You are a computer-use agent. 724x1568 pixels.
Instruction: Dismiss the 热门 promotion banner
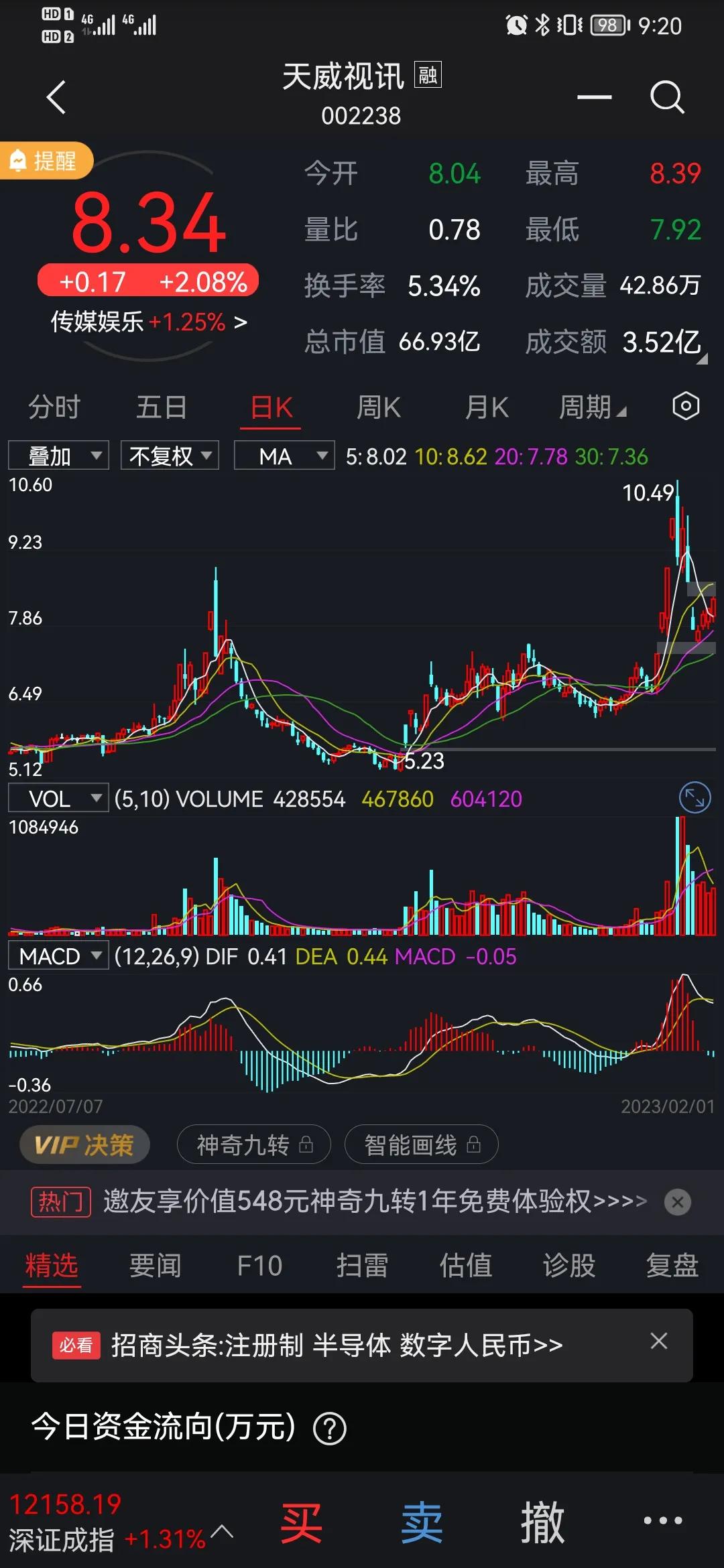[x=677, y=1202]
